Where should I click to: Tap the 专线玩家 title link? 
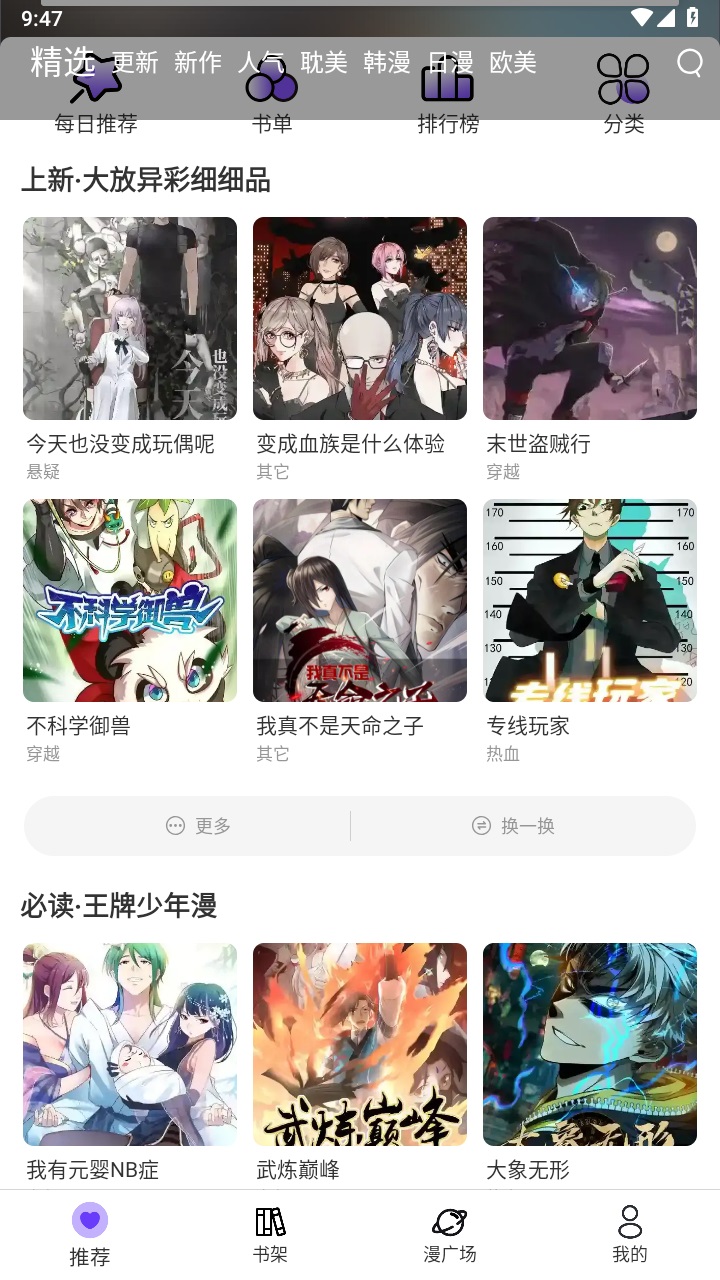pyautogui.click(x=526, y=726)
